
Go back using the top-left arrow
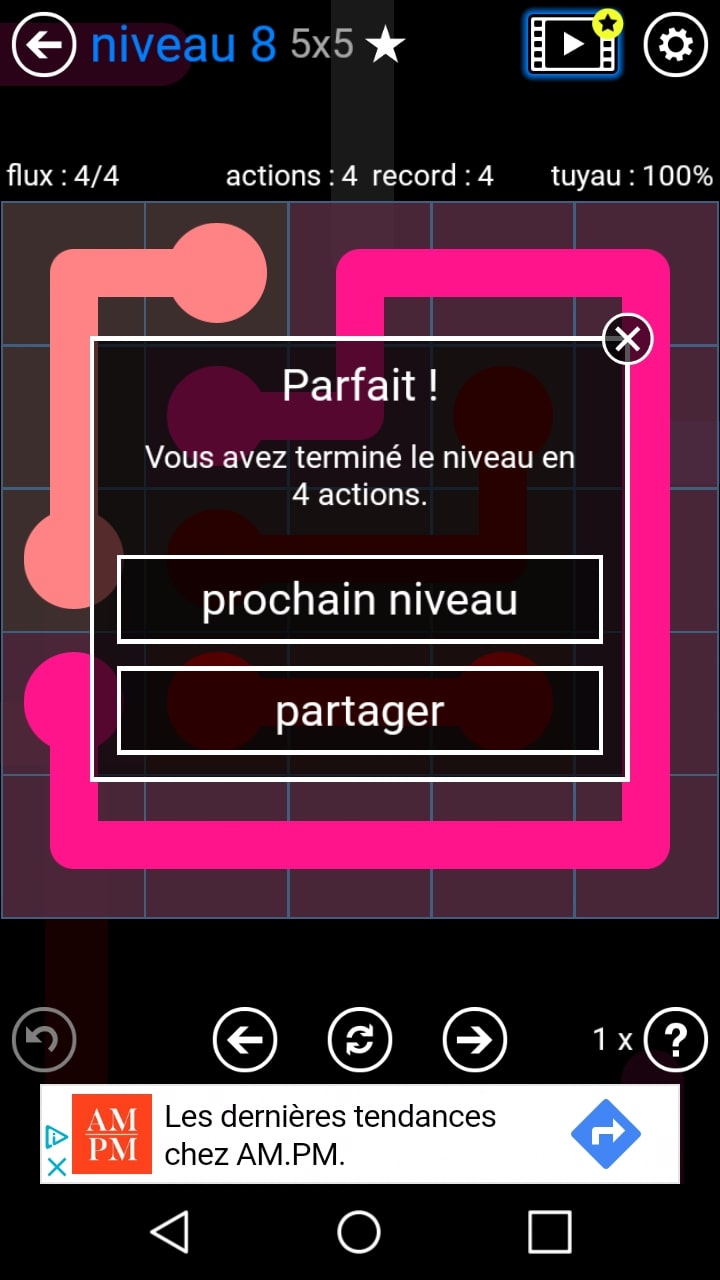[43, 45]
